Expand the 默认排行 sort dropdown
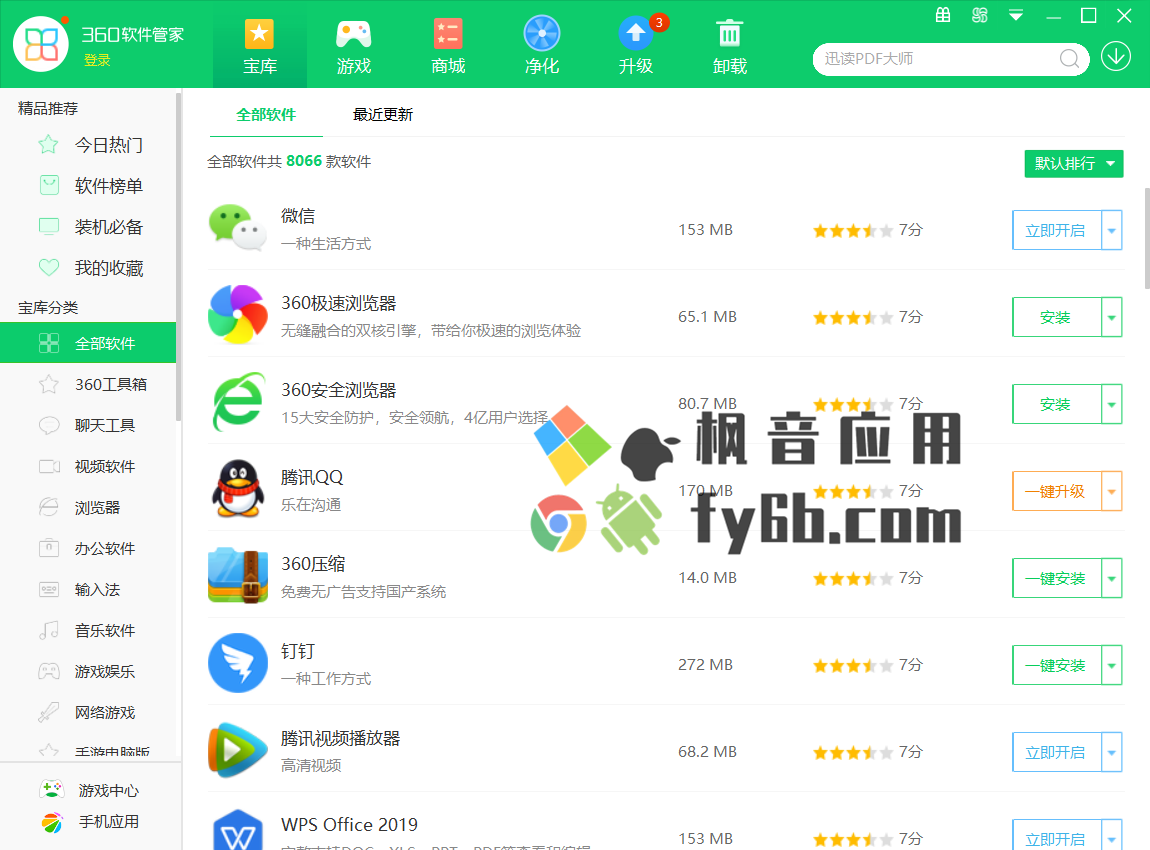1150x850 pixels. point(1073,164)
